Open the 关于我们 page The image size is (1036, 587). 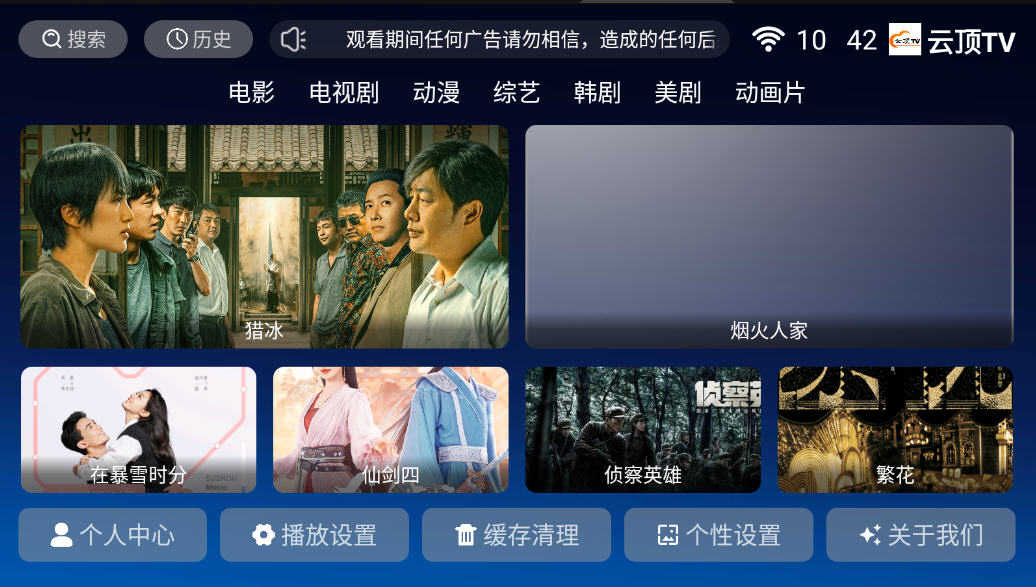pos(920,535)
